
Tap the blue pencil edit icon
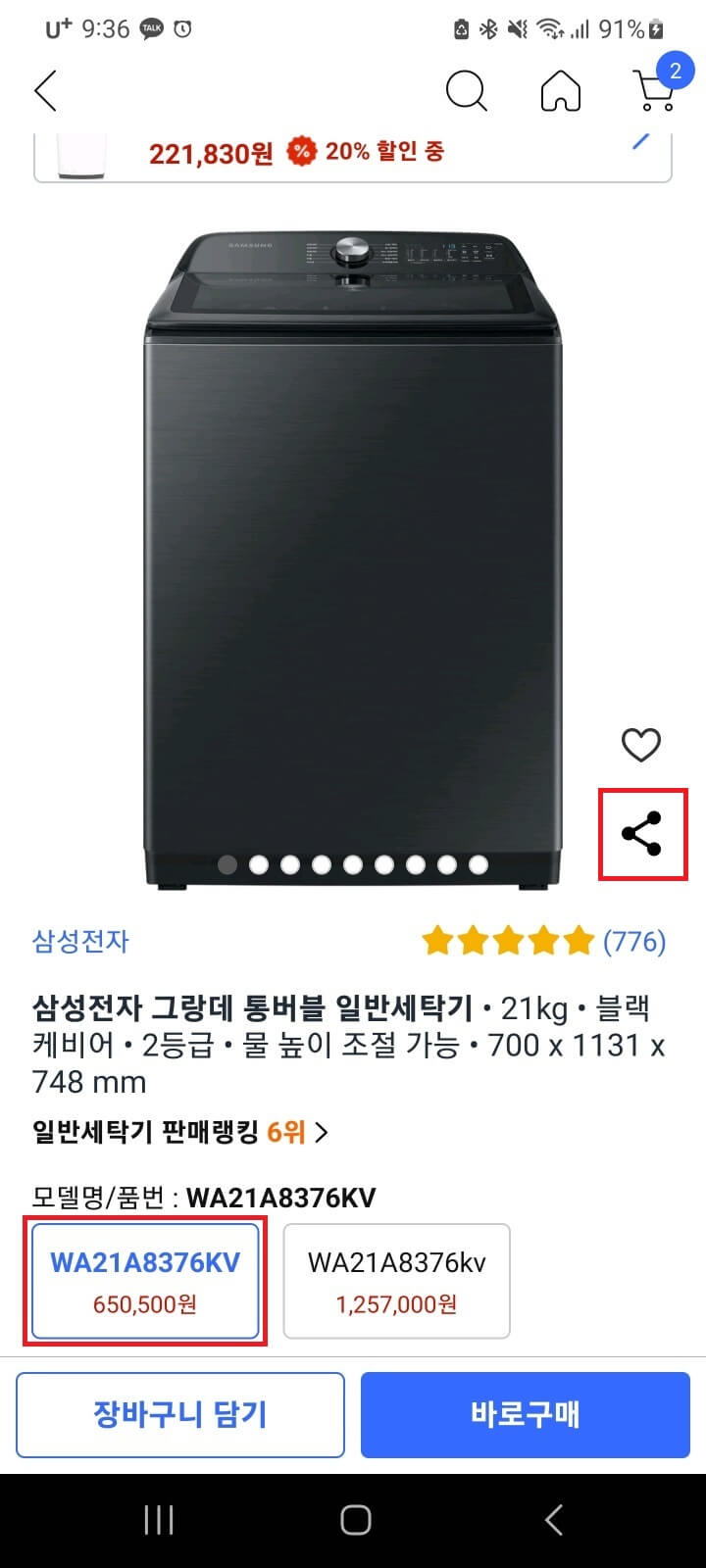(x=640, y=143)
